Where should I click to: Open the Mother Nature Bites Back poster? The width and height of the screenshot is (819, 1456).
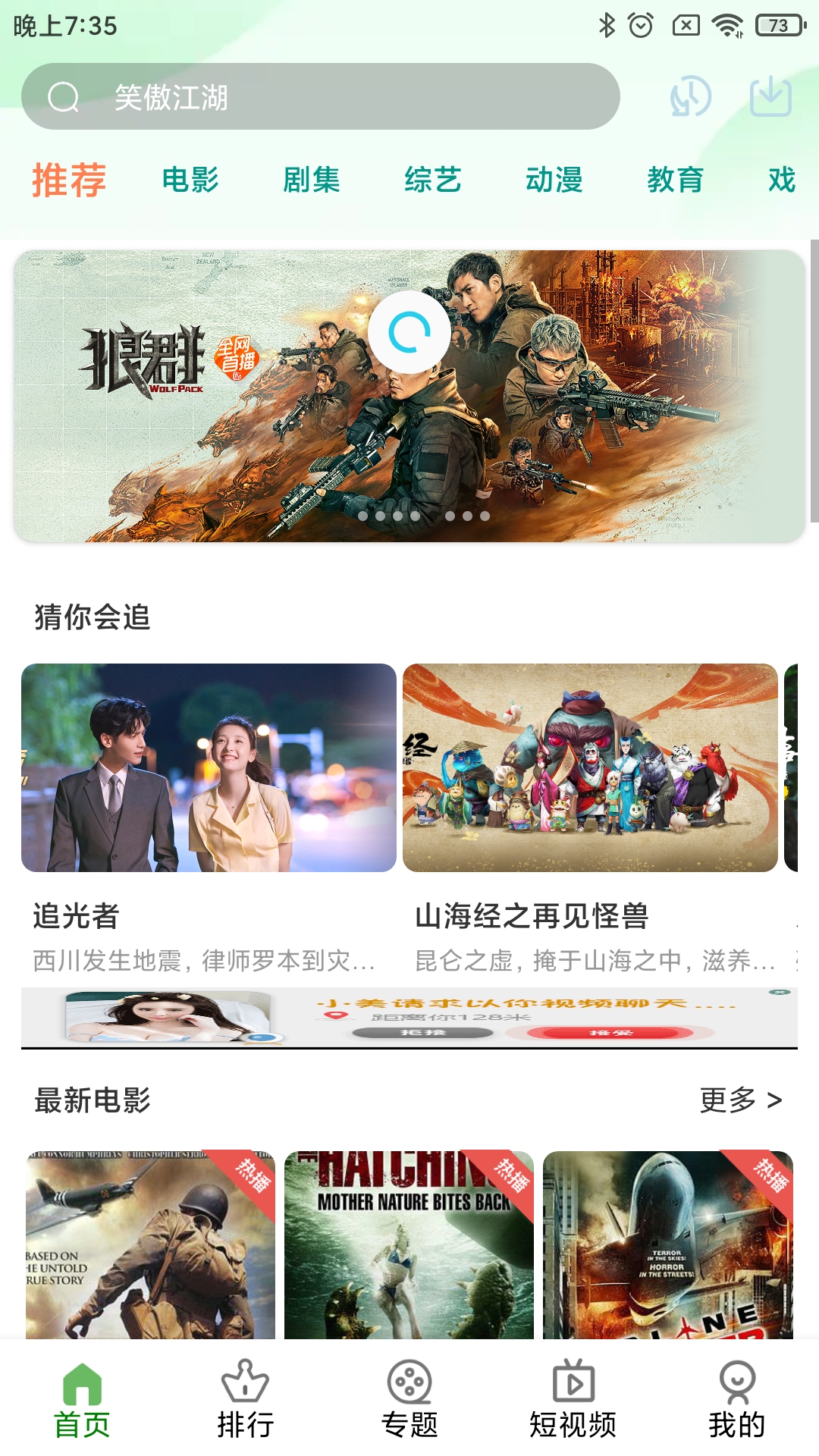click(409, 1245)
